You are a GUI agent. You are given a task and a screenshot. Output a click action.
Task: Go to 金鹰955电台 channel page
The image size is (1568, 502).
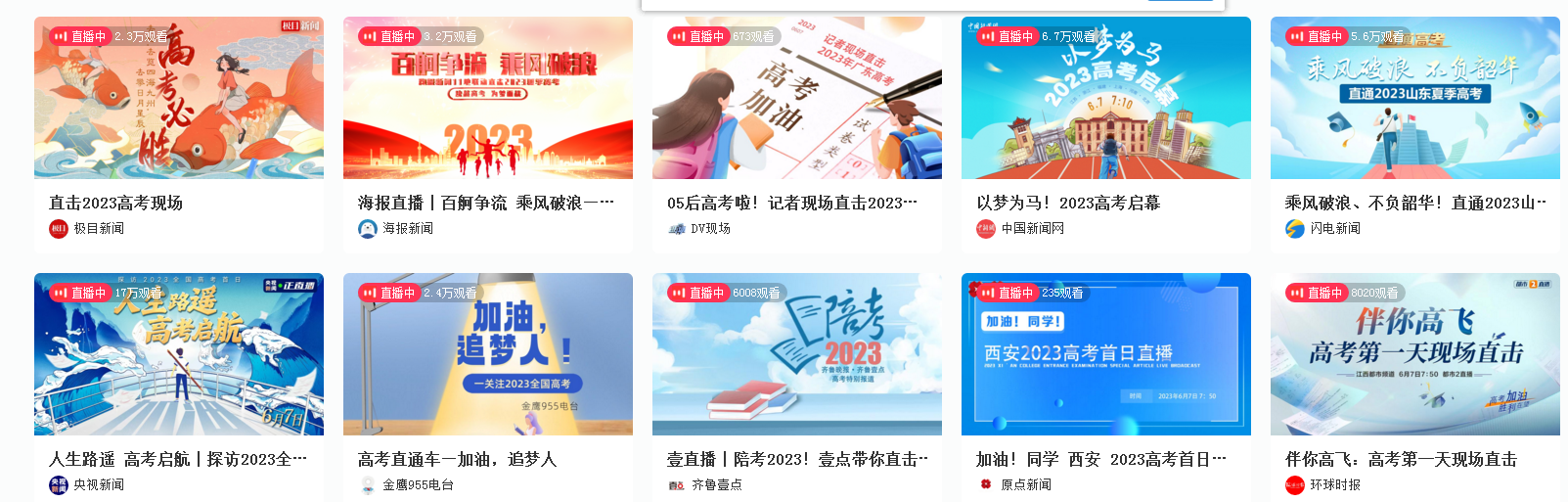pyautogui.click(x=417, y=485)
